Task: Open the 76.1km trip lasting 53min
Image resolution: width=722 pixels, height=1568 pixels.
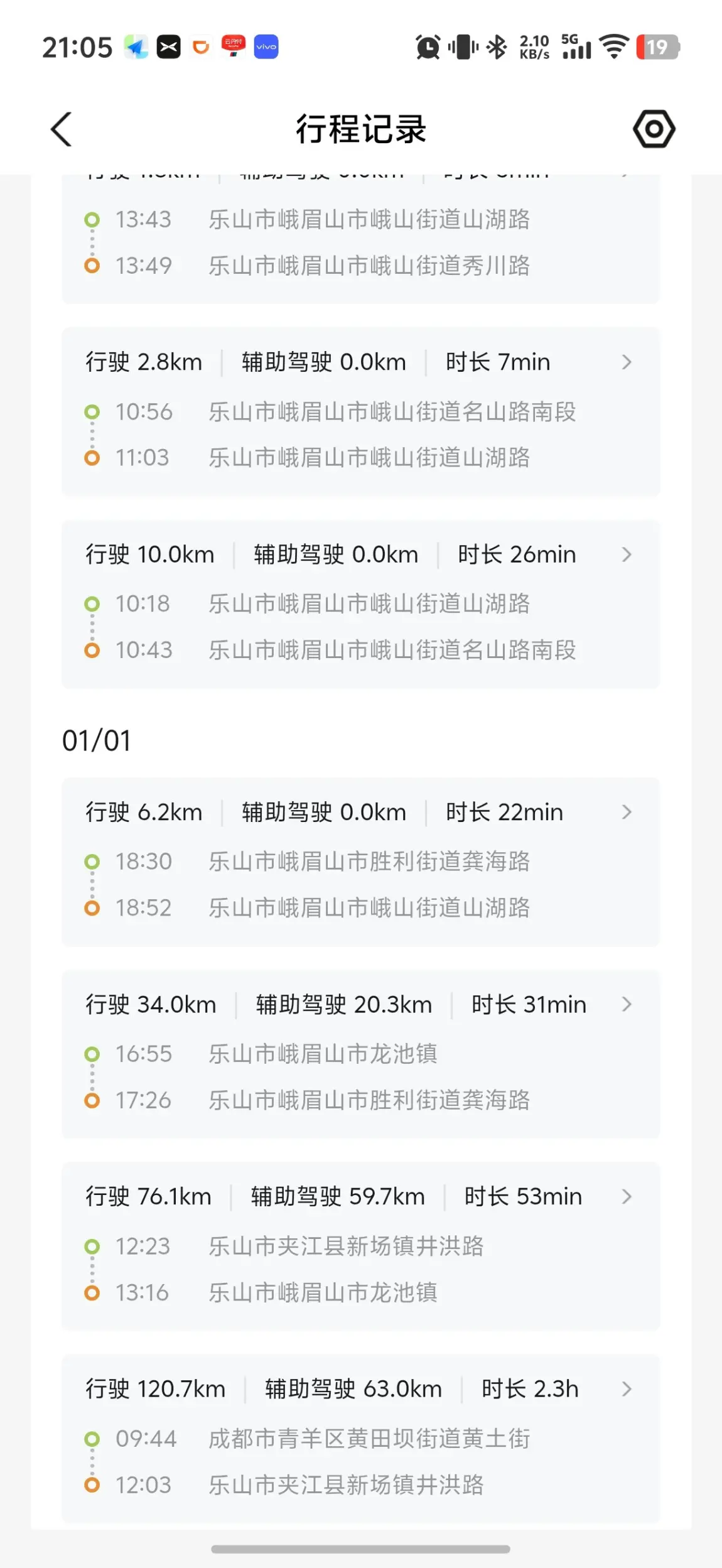Action: (x=361, y=1246)
